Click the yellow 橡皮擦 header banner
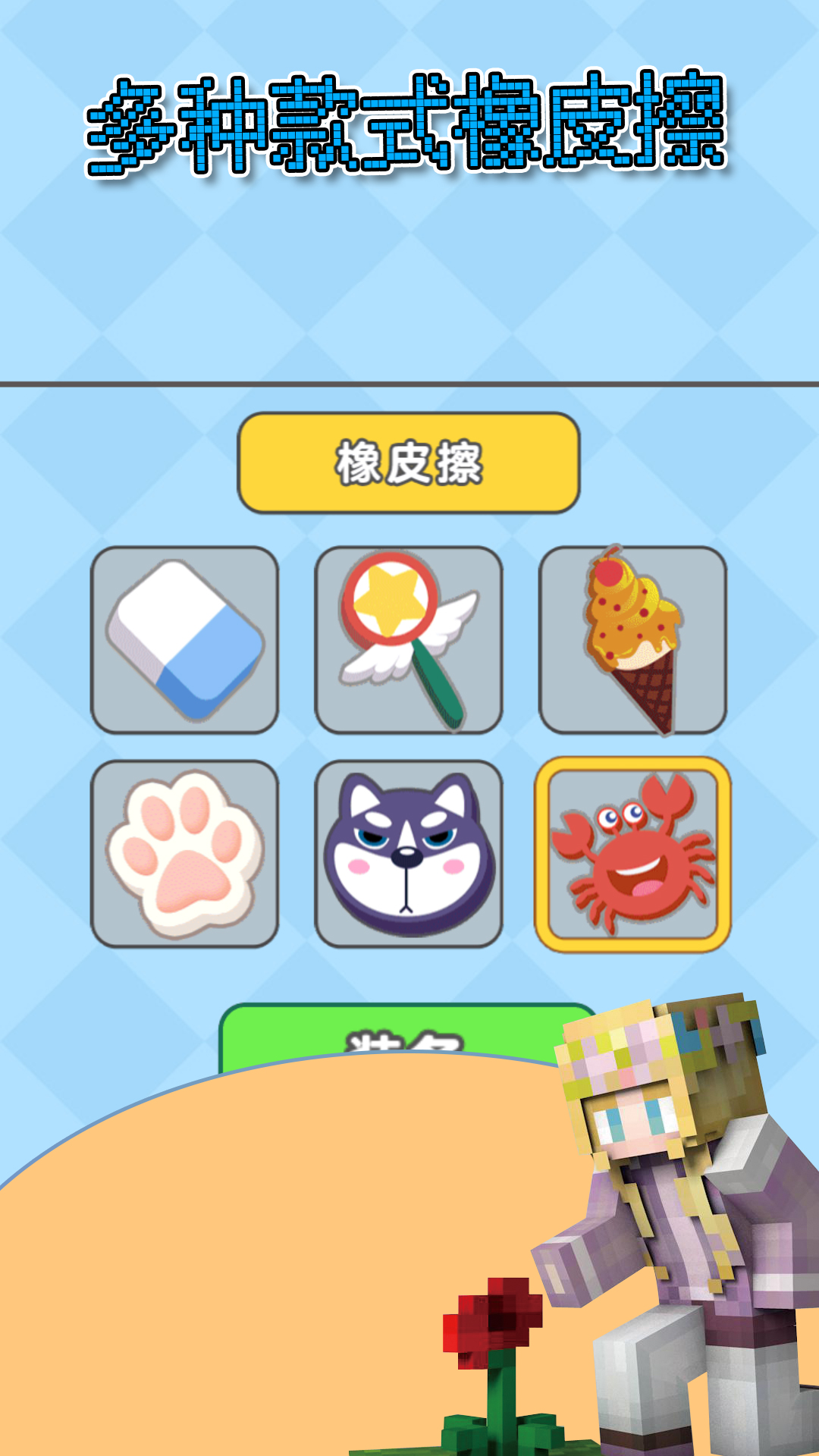819x1456 pixels. click(x=409, y=460)
